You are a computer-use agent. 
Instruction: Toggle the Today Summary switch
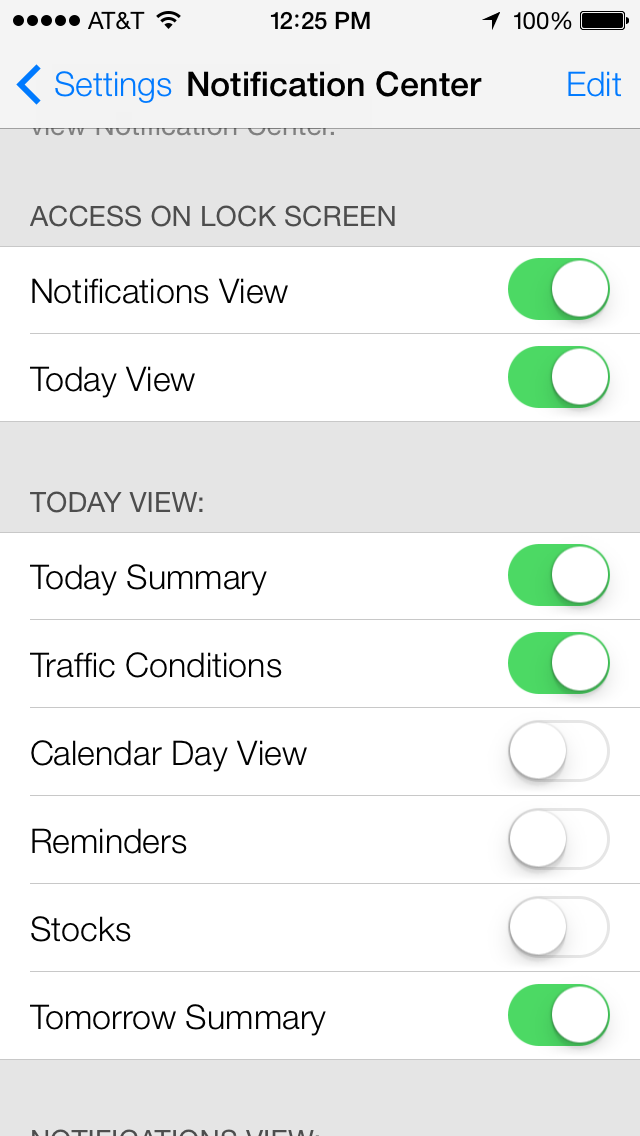click(558, 576)
